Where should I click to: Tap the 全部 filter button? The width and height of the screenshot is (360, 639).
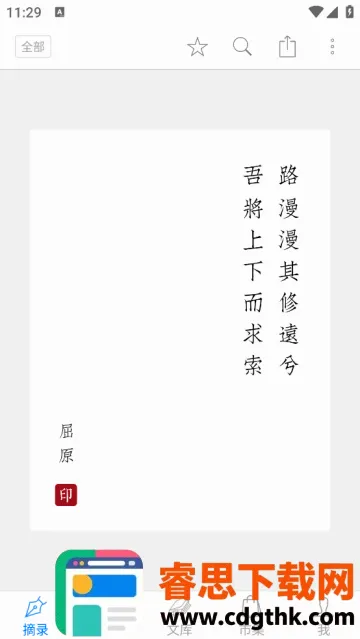33,47
